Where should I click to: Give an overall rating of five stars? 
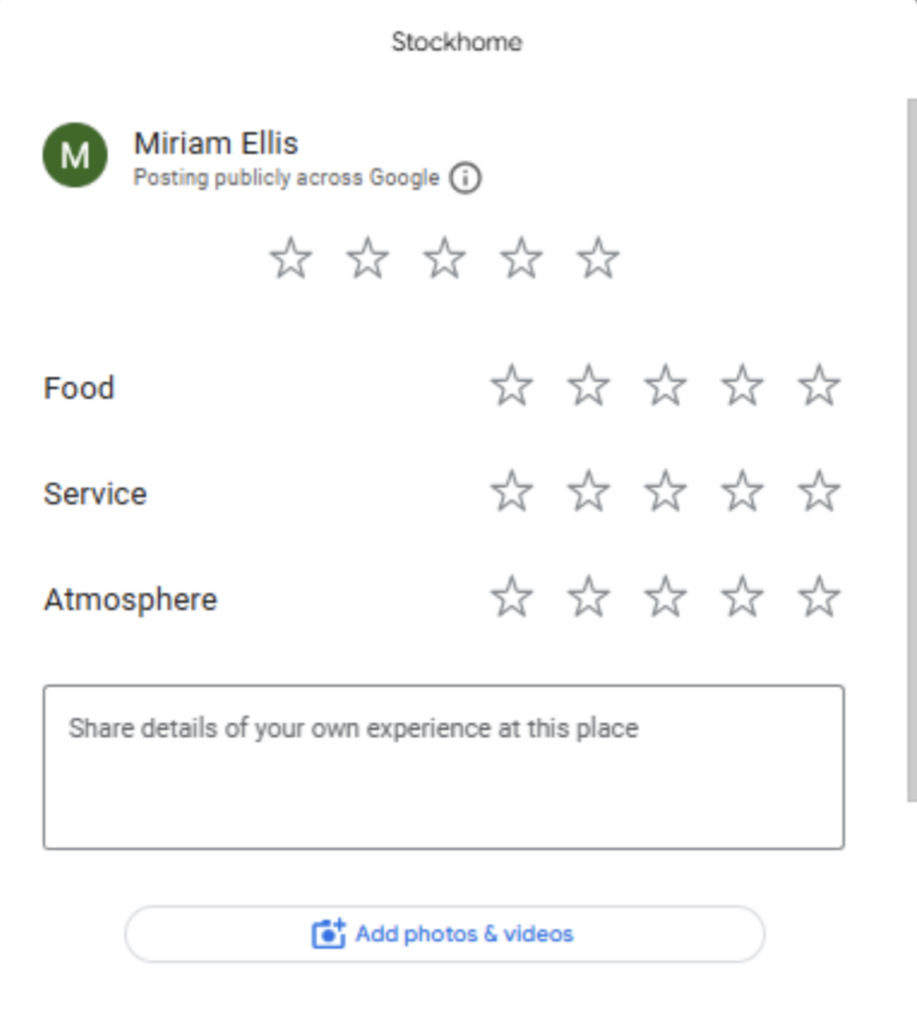click(x=598, y=259)
